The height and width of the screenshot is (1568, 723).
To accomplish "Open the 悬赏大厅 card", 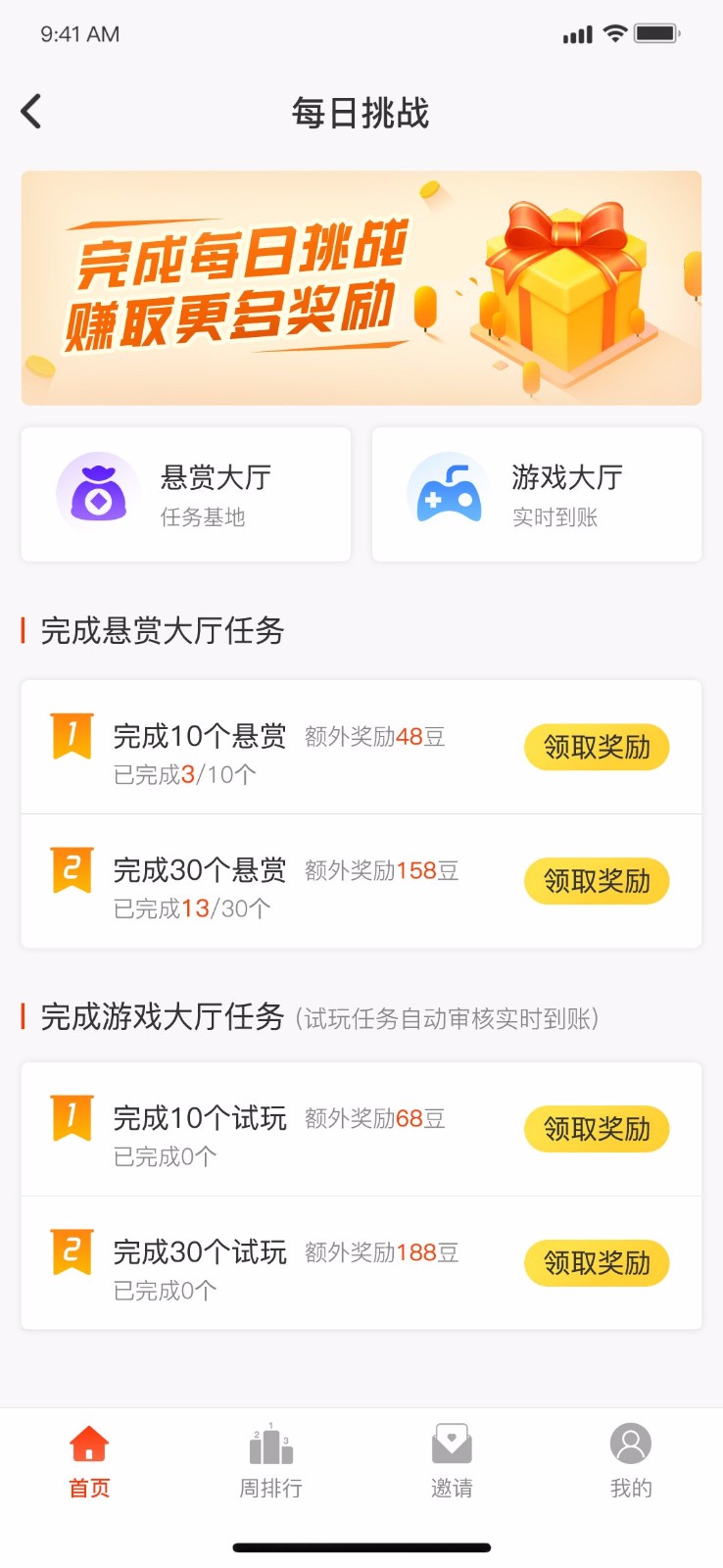I will click(x=186, y=494).
